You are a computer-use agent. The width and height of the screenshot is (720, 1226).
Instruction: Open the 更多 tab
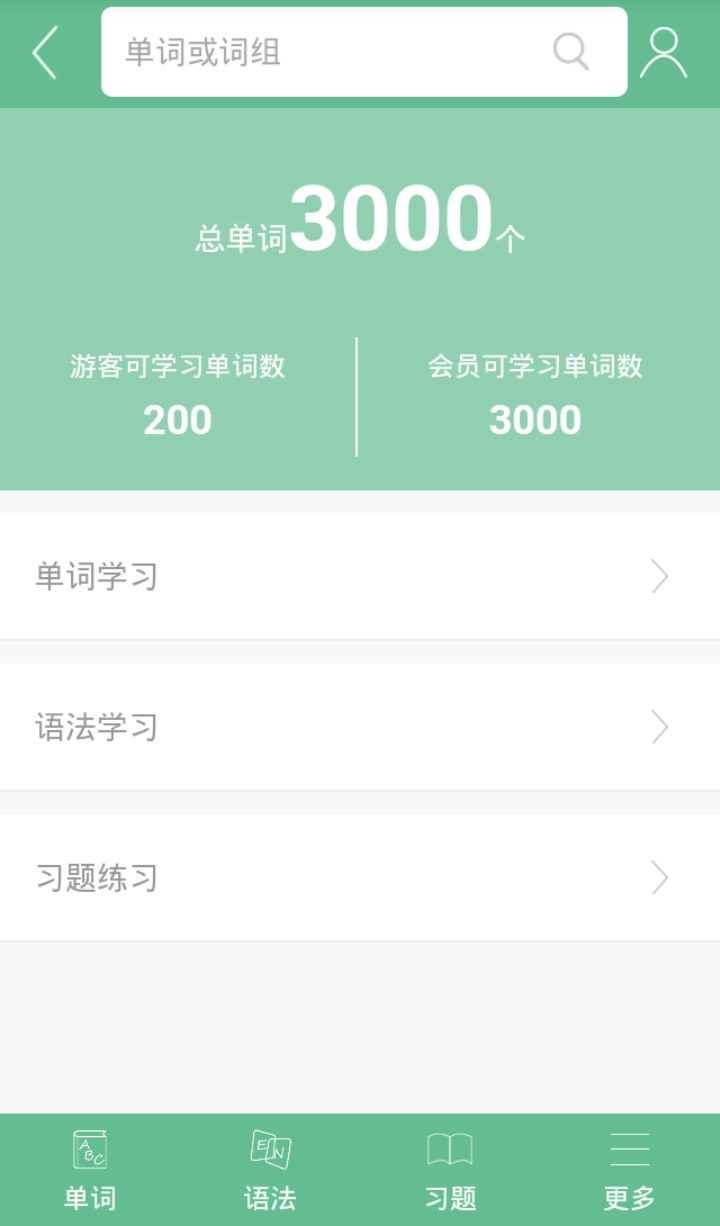[x=630, y=1170]
